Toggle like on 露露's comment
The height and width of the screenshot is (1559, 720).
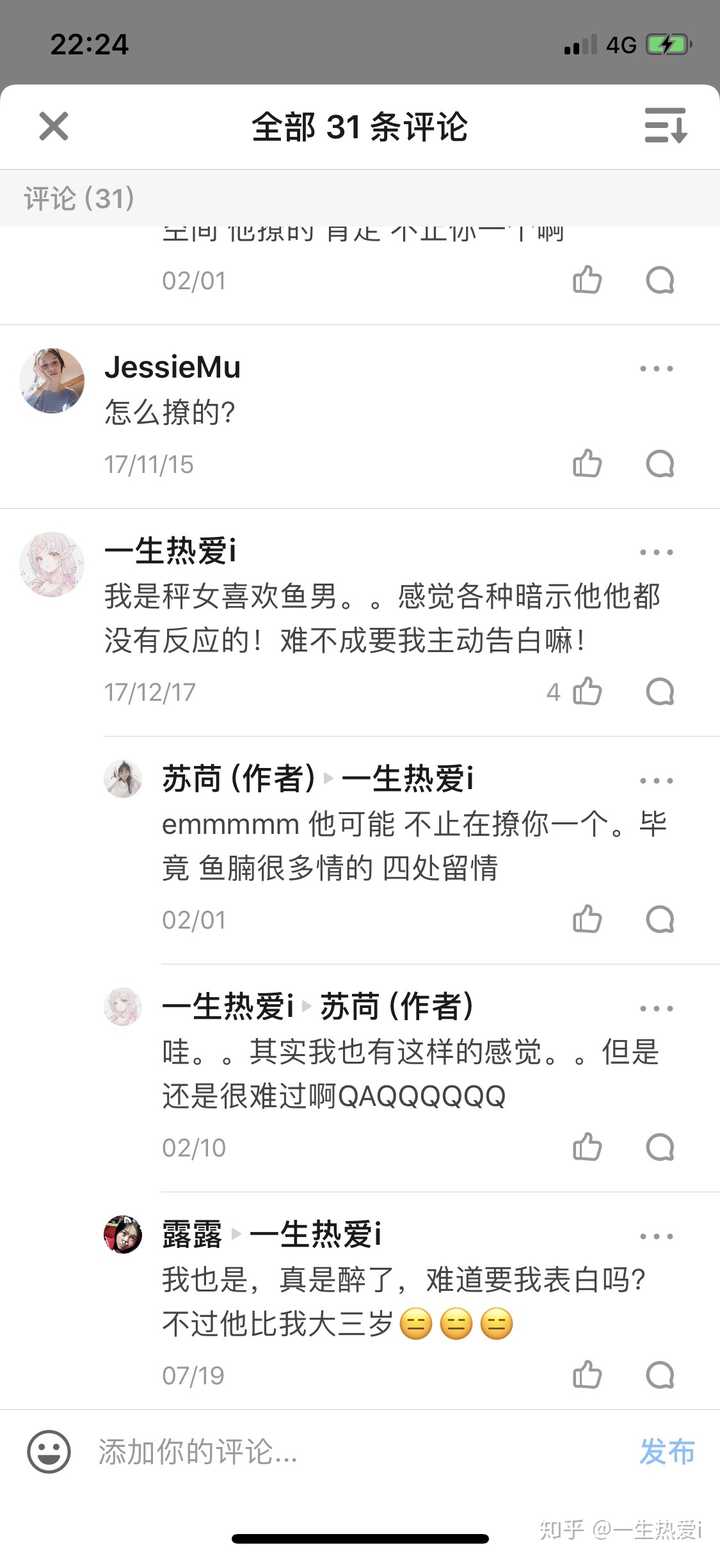tap(587, 1375)
